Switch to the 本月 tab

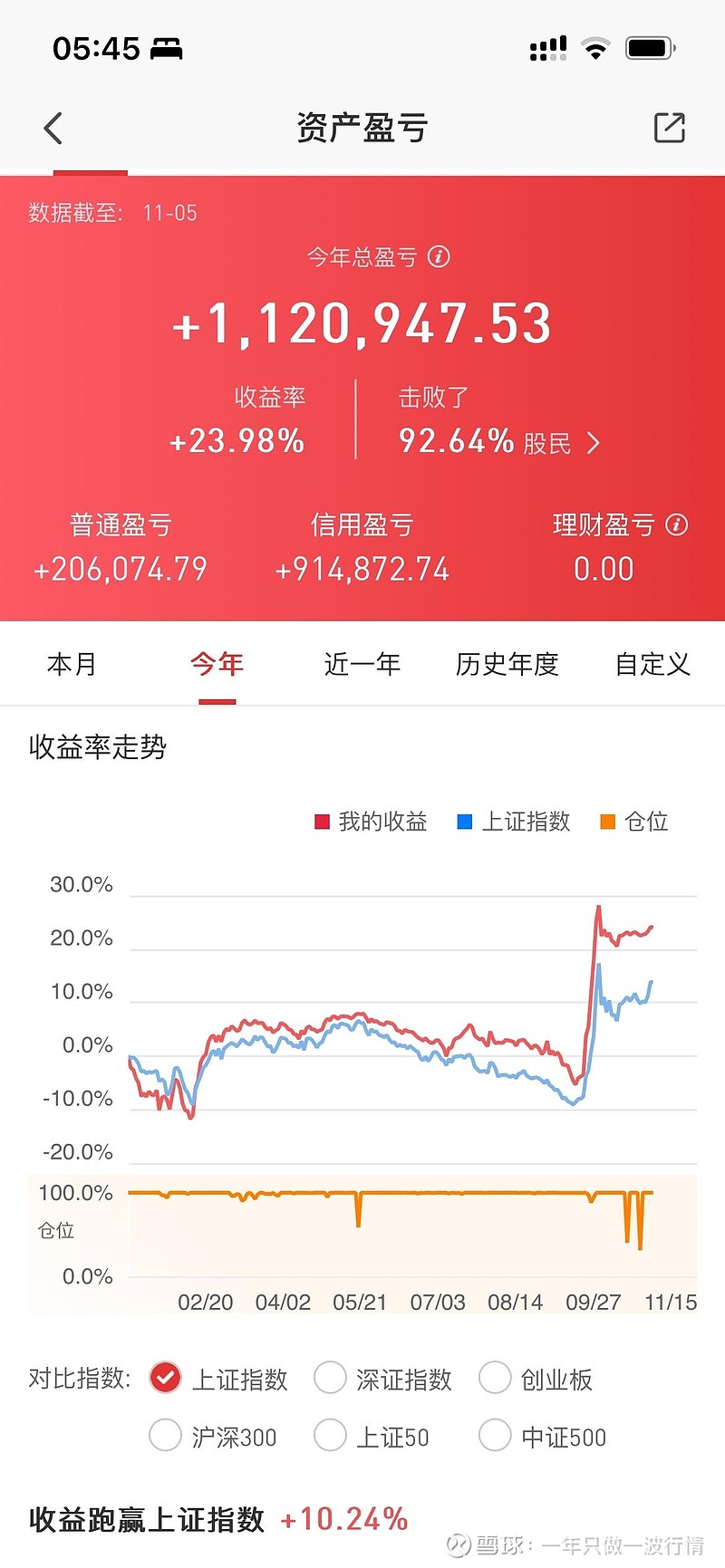click(72, 664)
